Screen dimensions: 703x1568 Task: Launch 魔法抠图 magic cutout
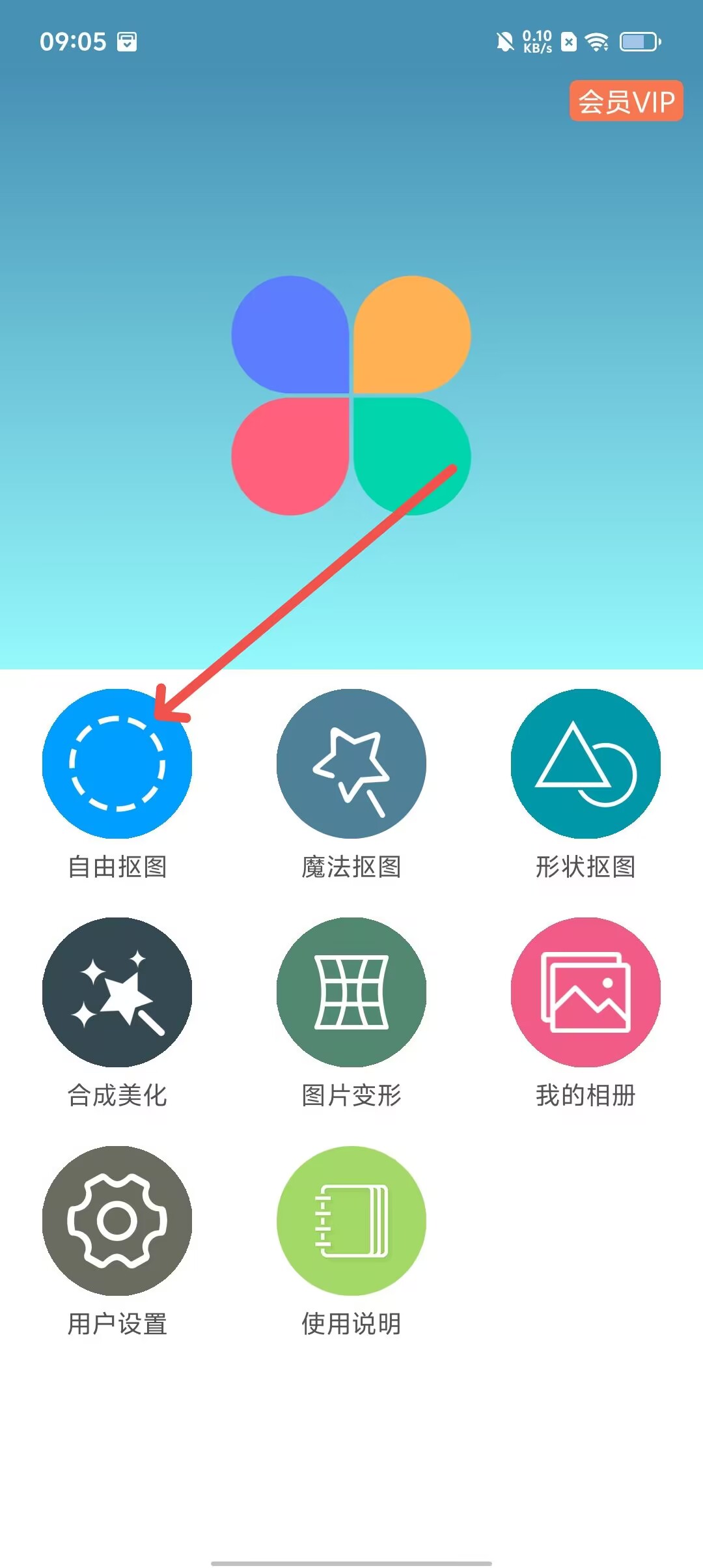pyautogui.click(x=351, y=763)
